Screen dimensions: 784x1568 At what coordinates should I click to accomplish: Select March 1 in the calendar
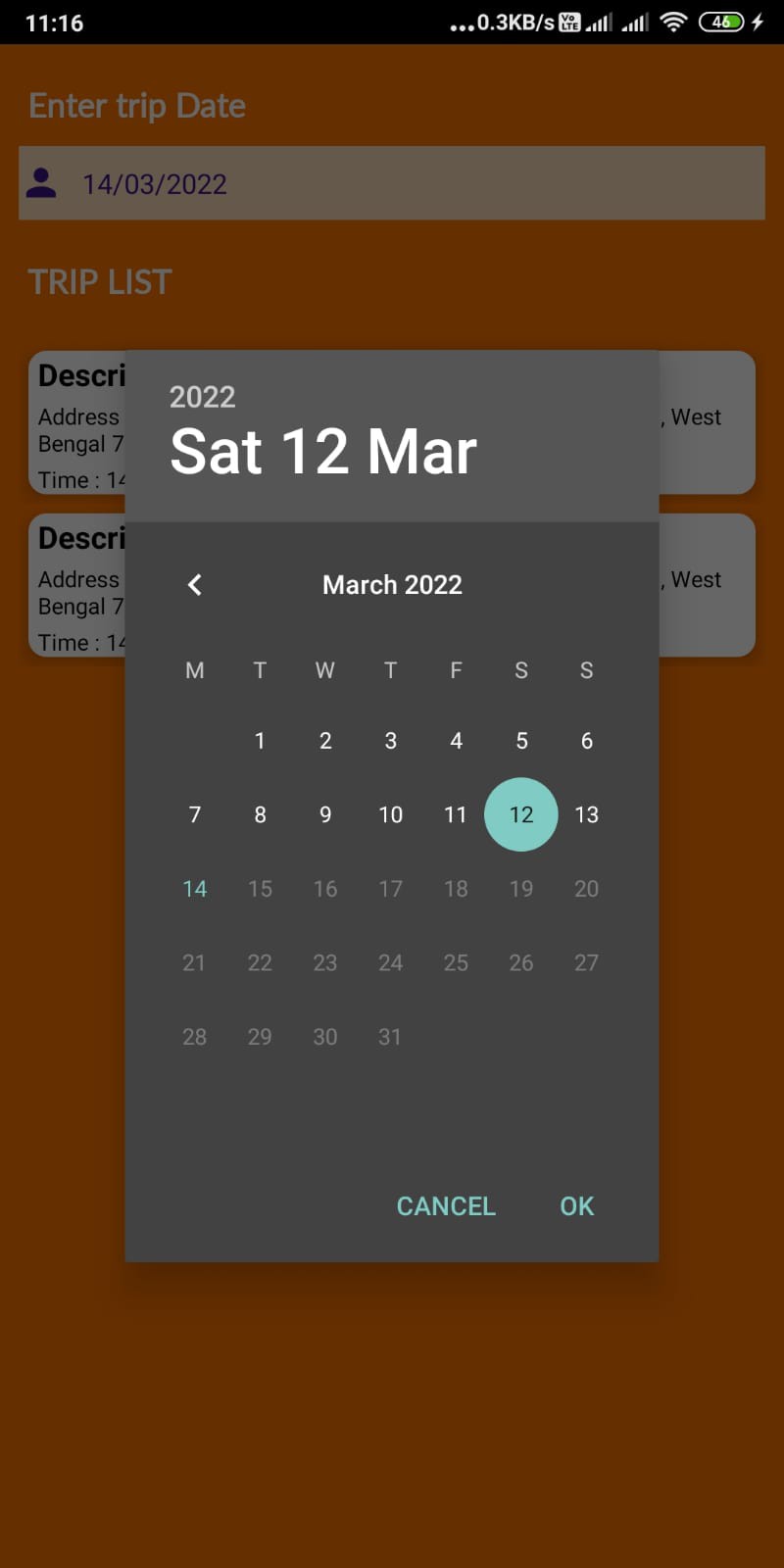coord(260,741)
